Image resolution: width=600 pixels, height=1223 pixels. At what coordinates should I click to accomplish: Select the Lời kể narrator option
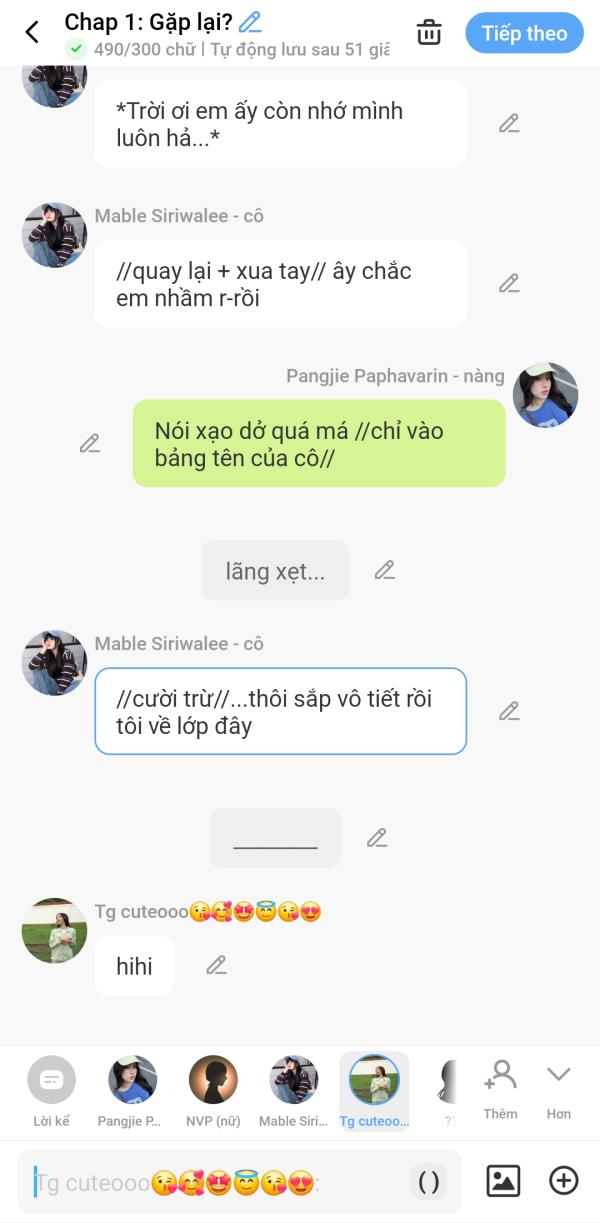[51, 1090]
